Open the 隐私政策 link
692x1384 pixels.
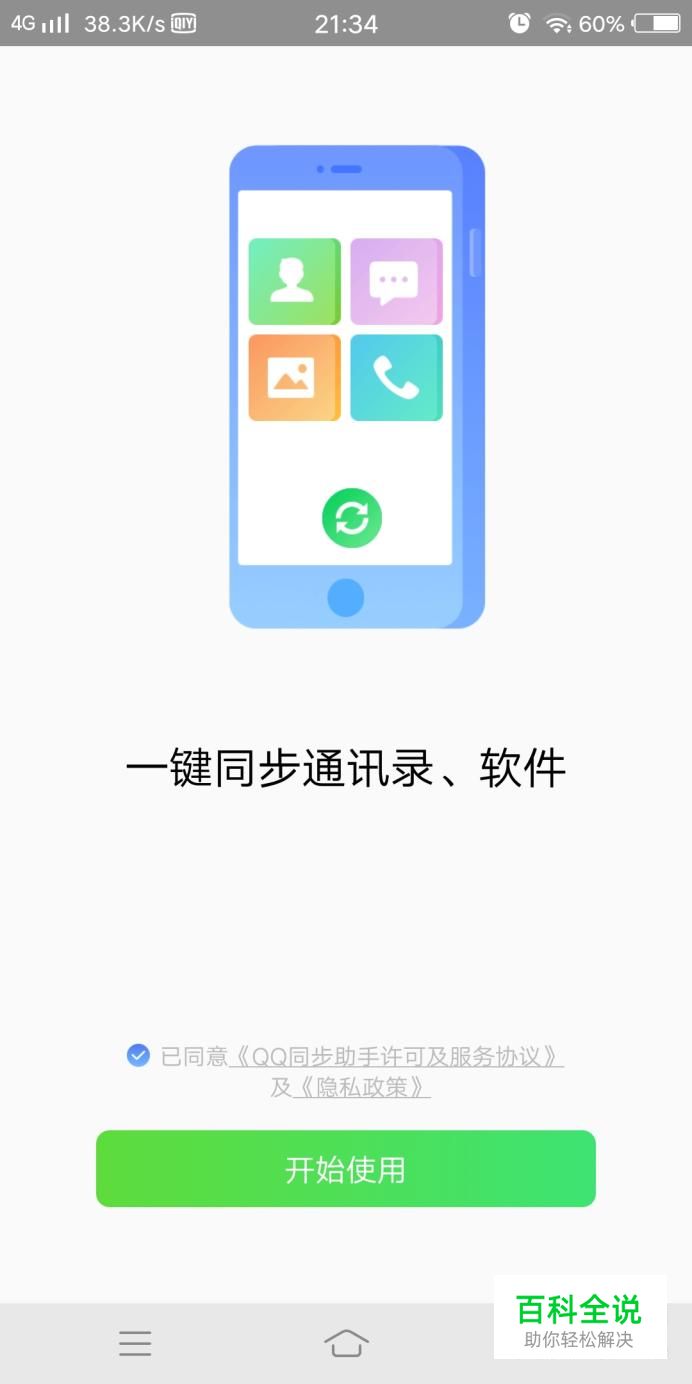(x=362, y=1088)
